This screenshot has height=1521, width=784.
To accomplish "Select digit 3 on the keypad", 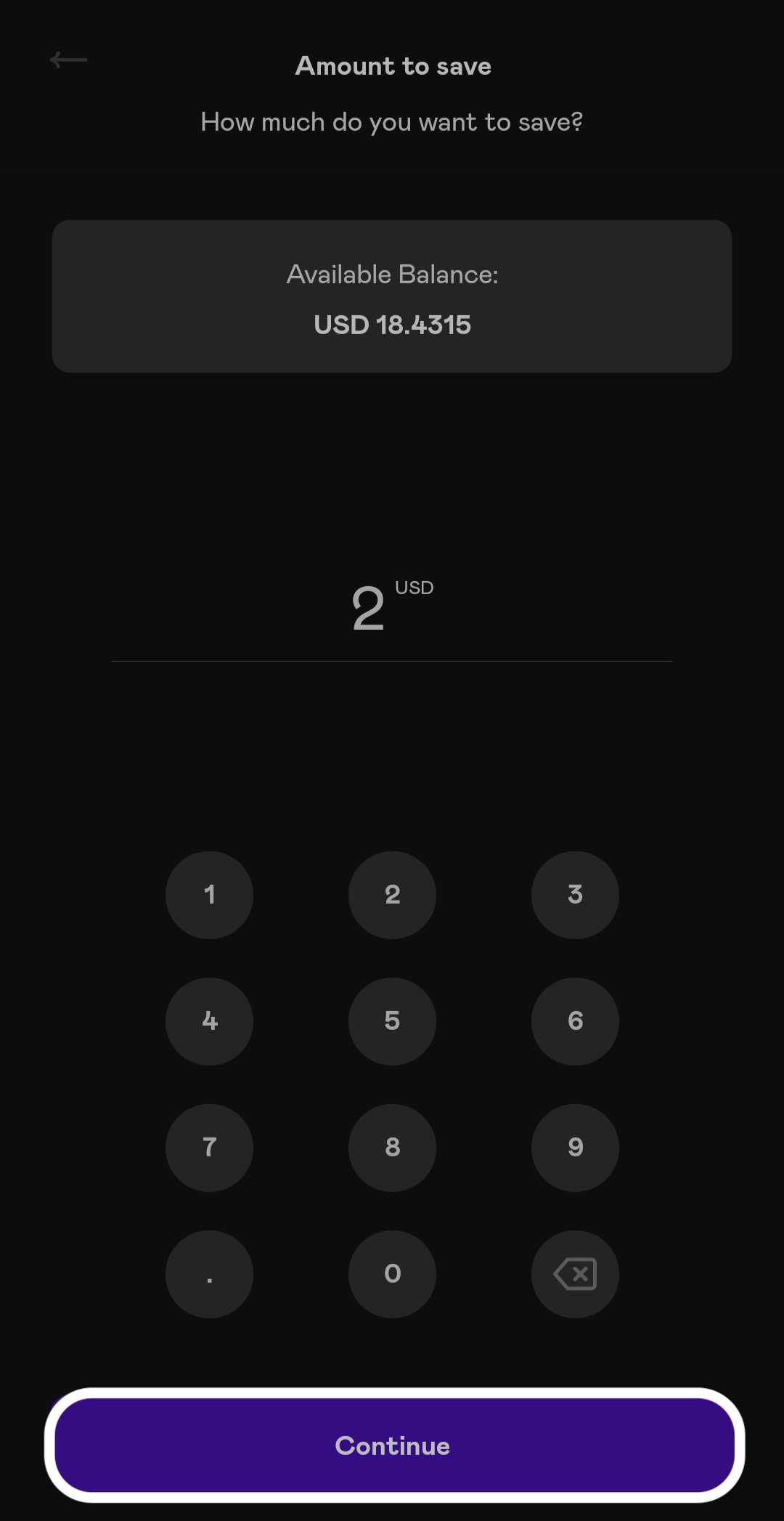I will [575, 895].
